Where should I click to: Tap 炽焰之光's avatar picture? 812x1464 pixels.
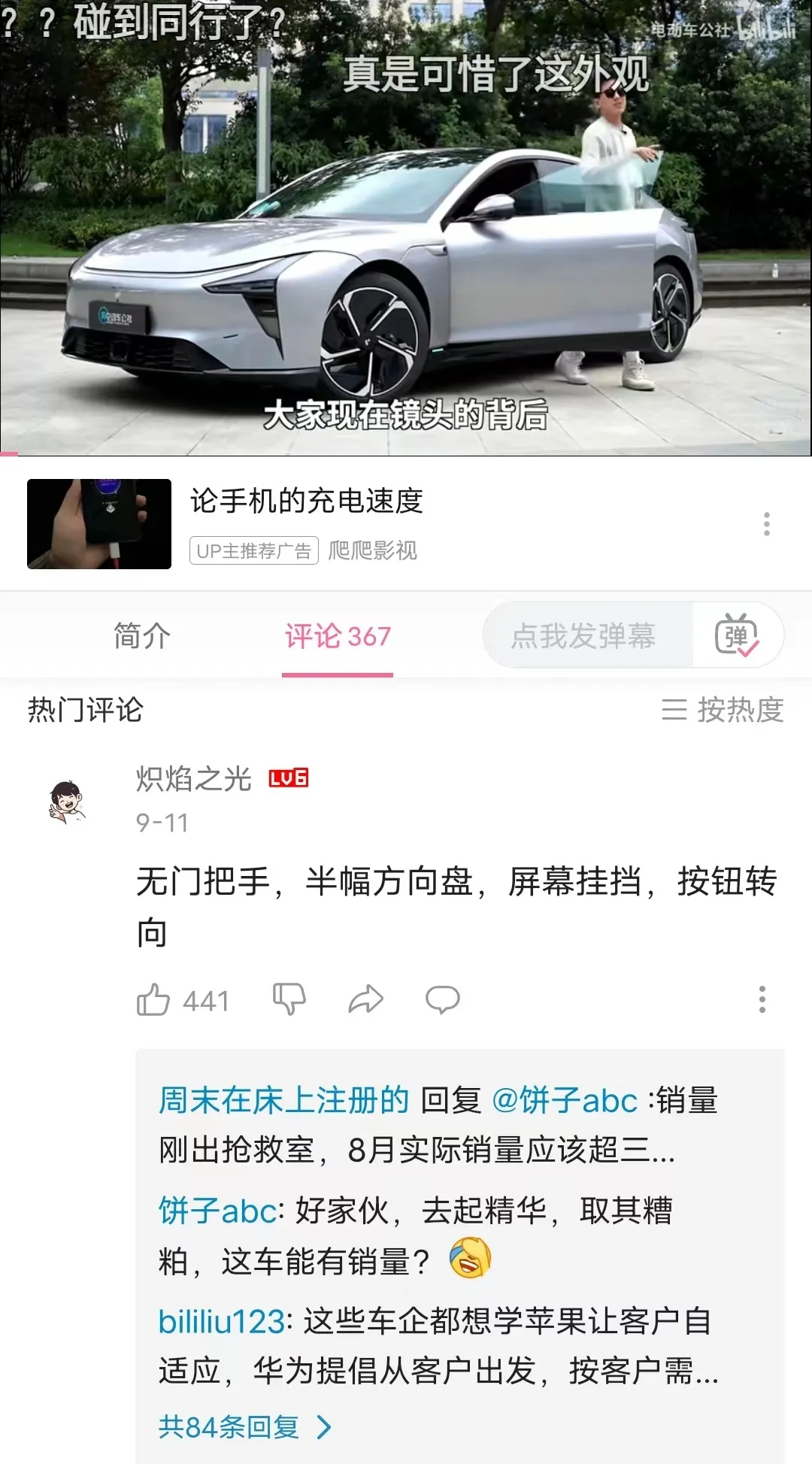[68, 799]
